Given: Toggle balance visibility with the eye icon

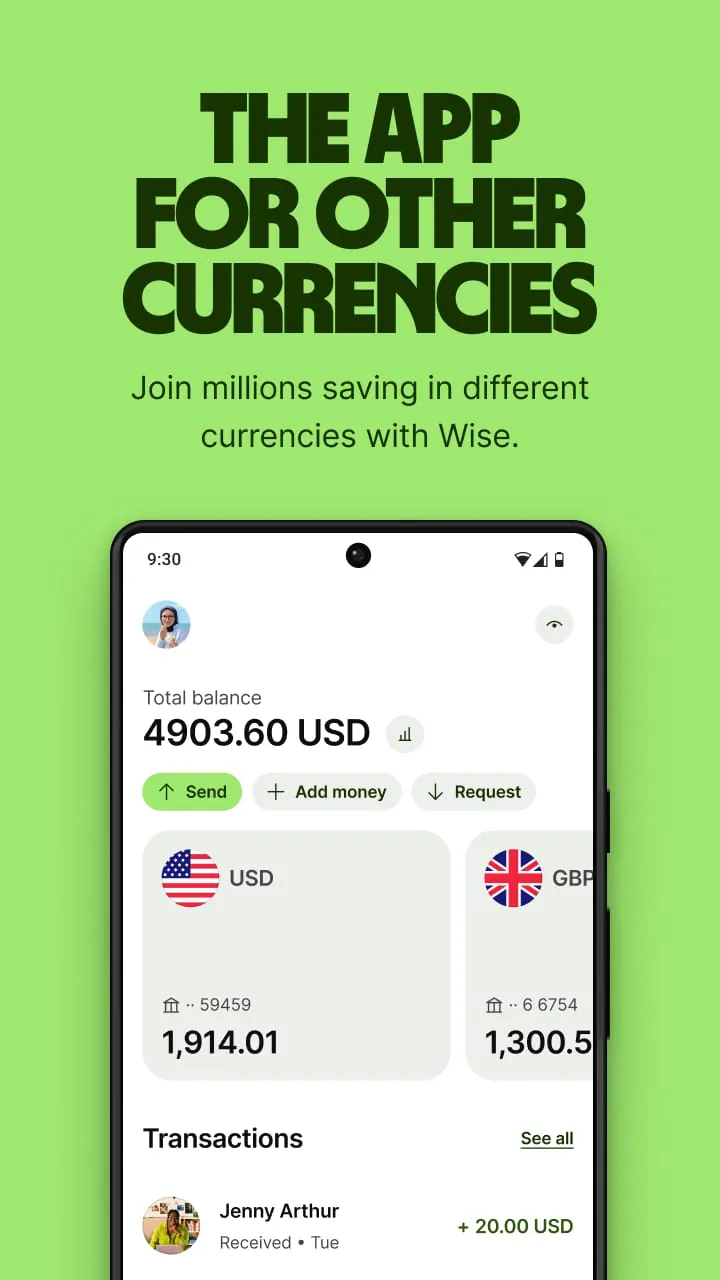Looking at the screenshot, I should pos(554,624).
